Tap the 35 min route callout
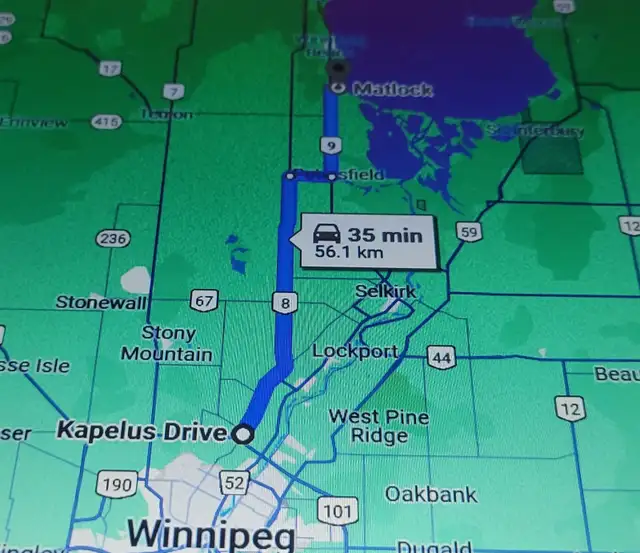This screenshot has width=640, height=553. coord(368,242)
